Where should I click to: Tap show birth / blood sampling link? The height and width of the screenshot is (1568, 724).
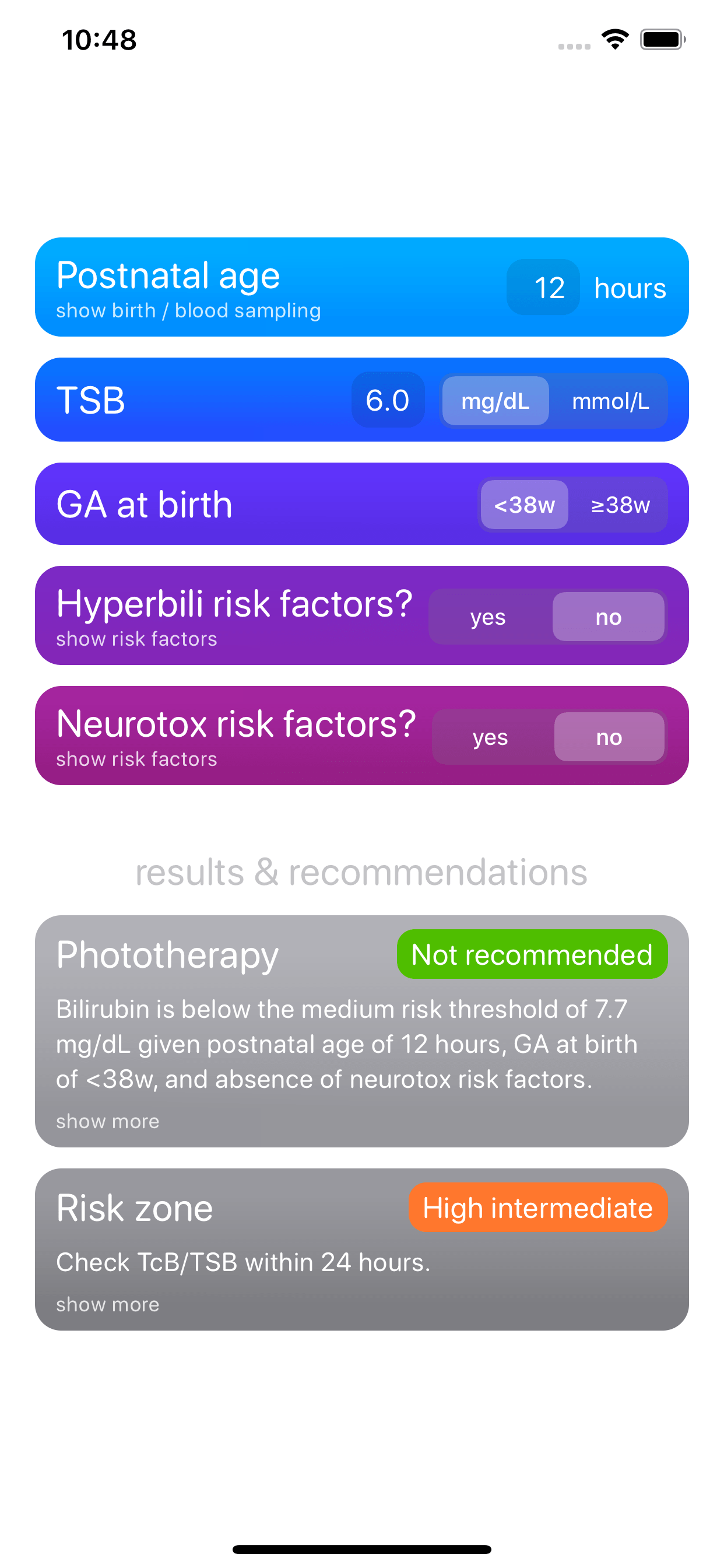(x=188, y=310)
